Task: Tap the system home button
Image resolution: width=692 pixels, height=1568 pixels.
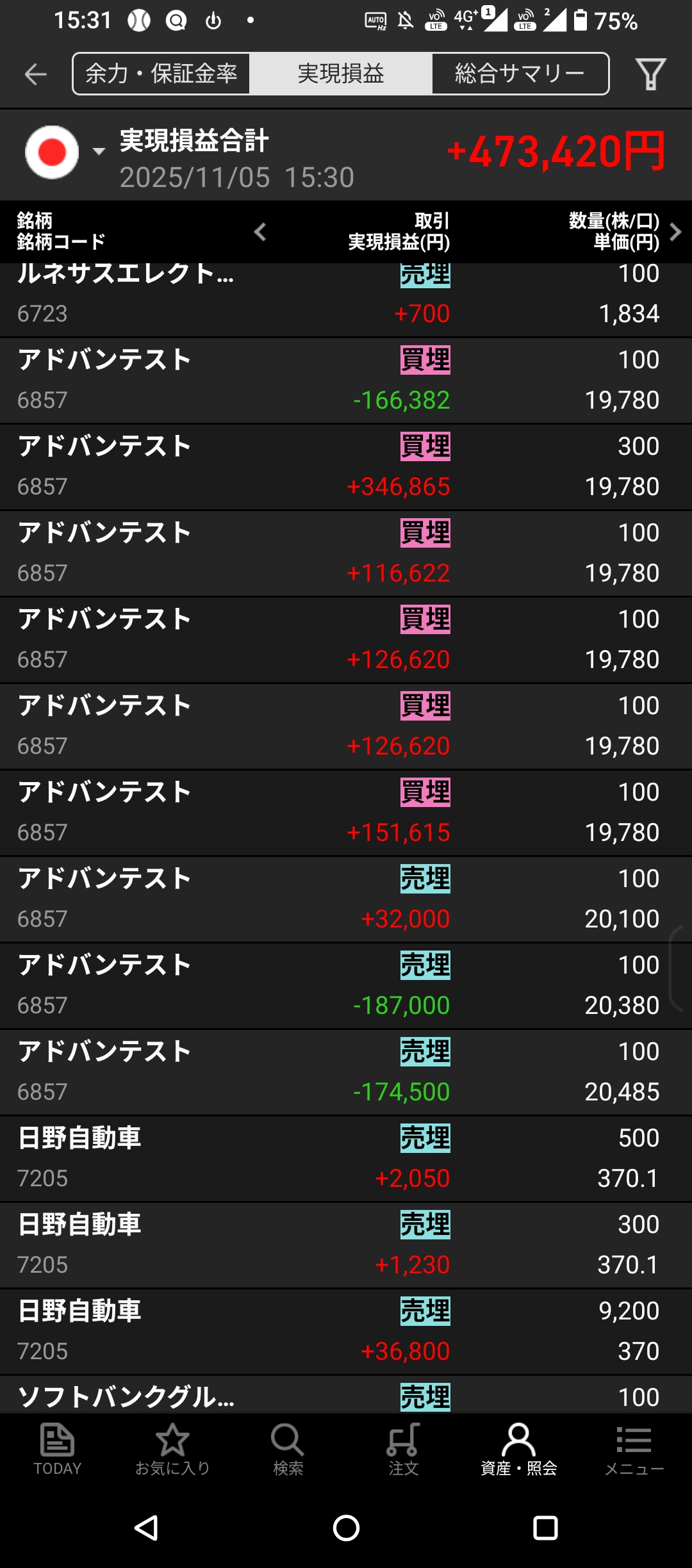Action: [346, 1528]
